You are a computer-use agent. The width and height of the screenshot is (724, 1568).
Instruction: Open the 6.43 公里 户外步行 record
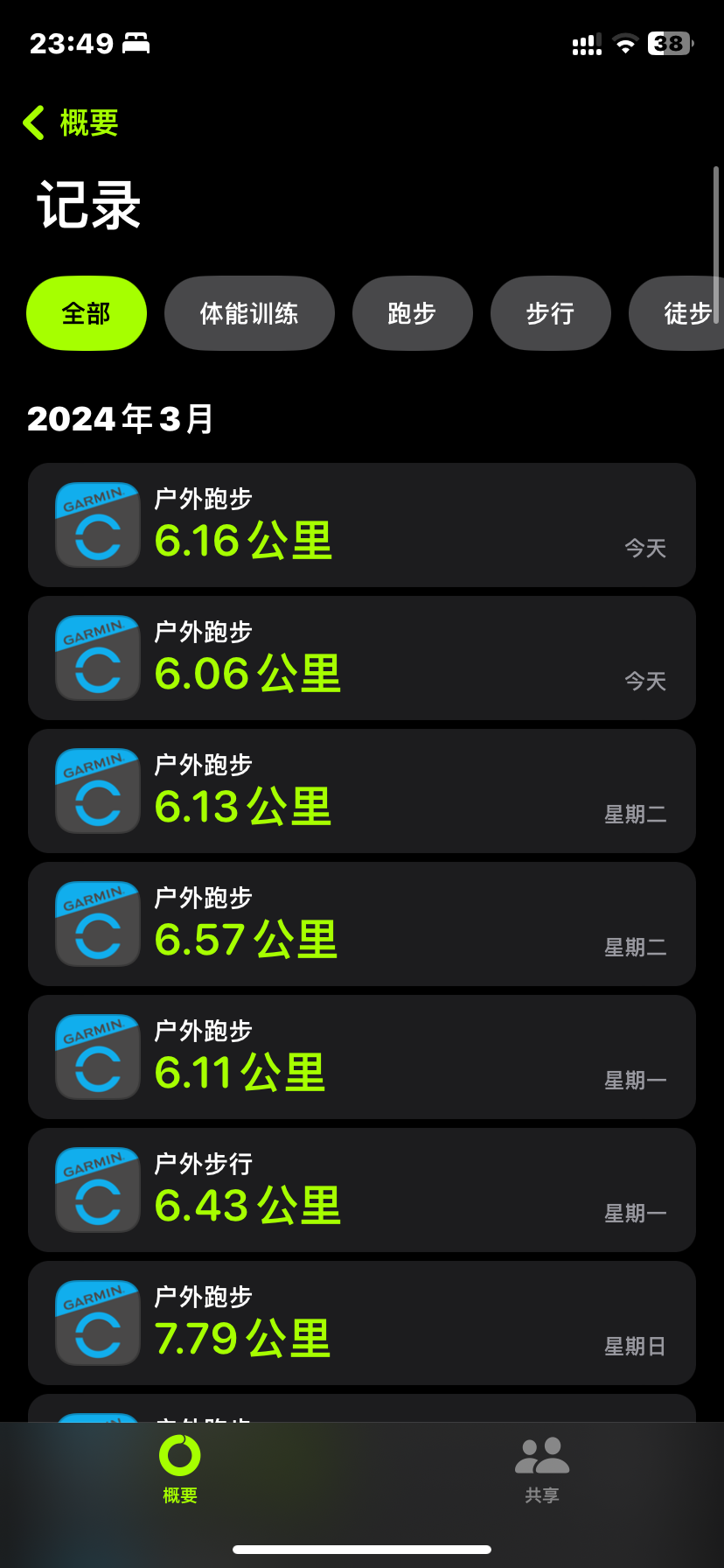pyautogui.click(x=362, y=1190)
